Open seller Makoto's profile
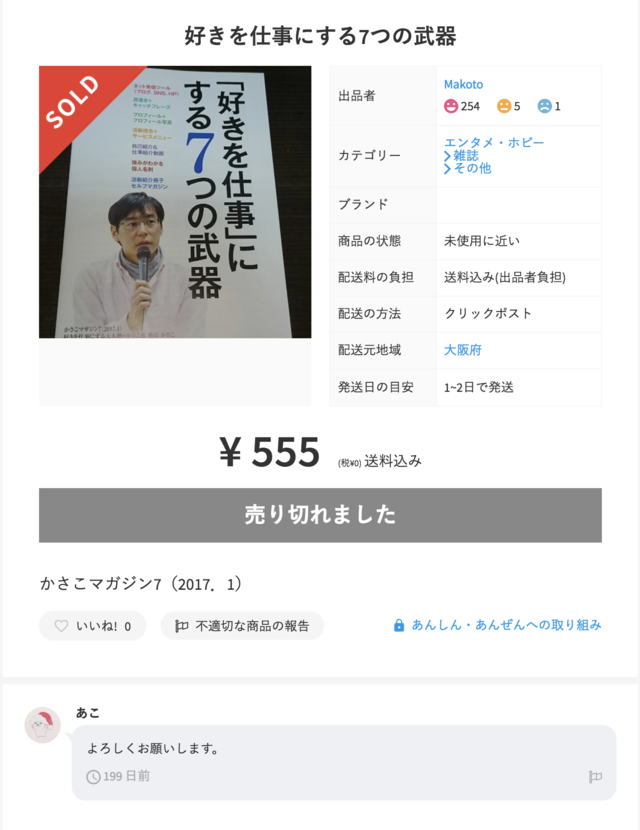This screenshot has height=830, width=640. point(463,85)
